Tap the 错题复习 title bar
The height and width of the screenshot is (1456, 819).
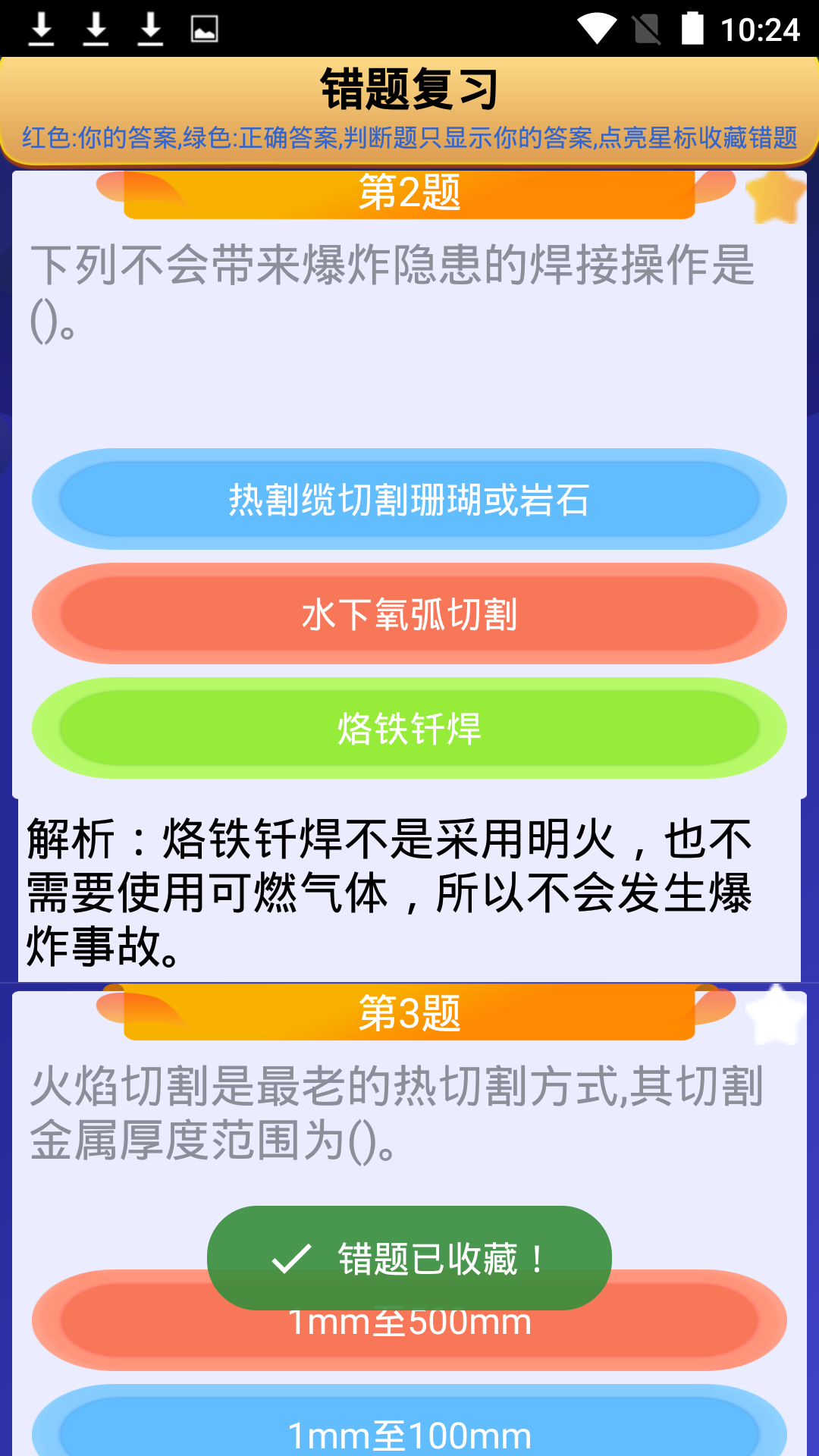click(x=409, y=86)
